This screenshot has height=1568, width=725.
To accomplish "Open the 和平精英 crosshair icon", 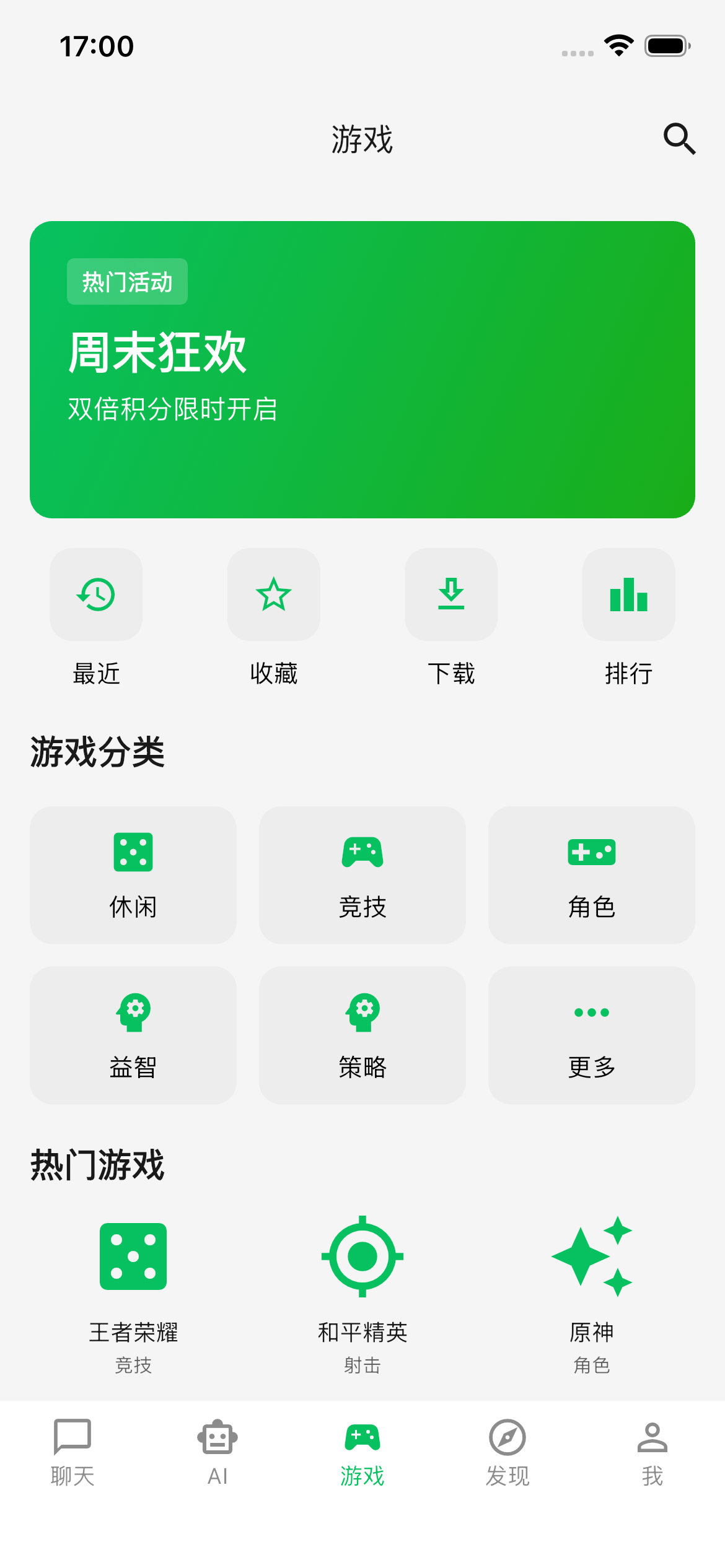I will click(x=362, y=1257).
